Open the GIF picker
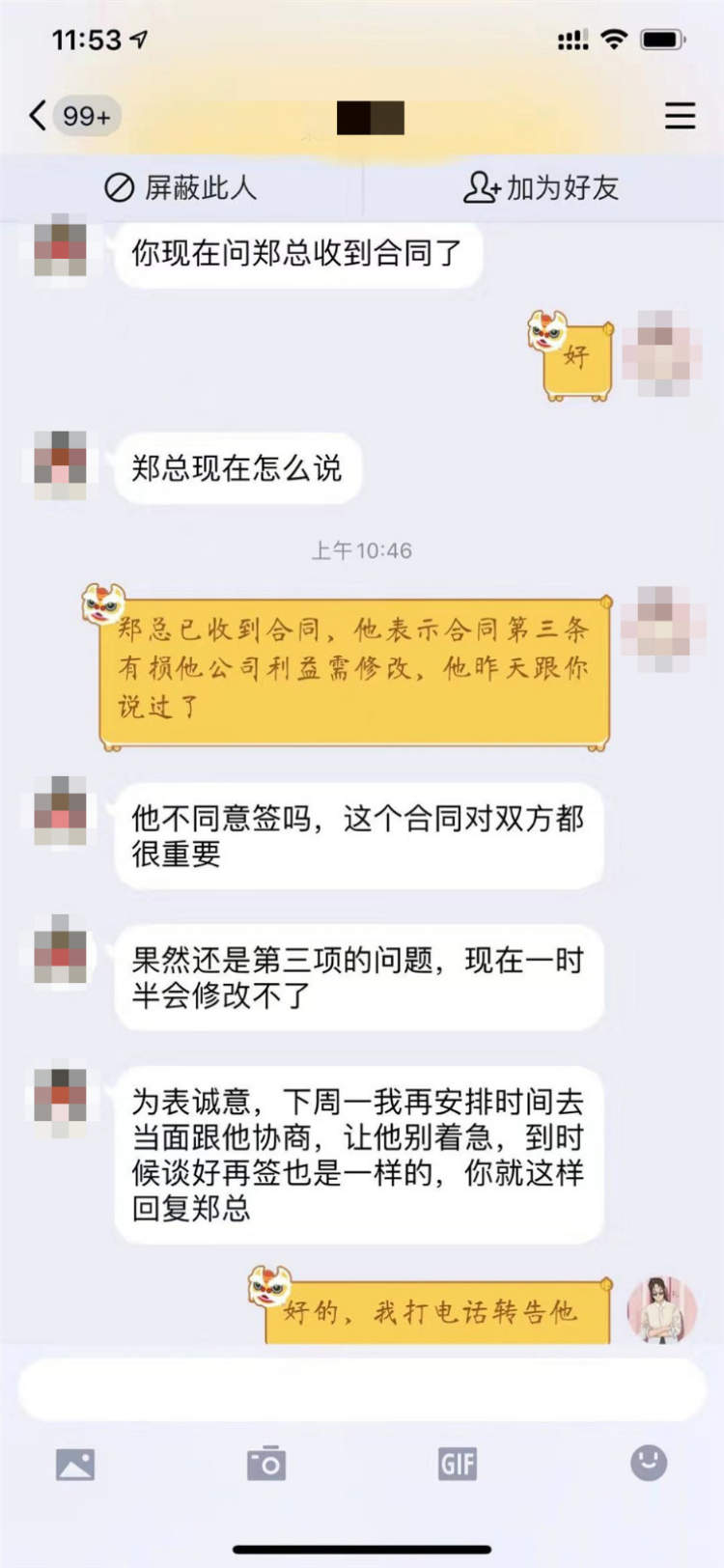 click(457, 1464)
